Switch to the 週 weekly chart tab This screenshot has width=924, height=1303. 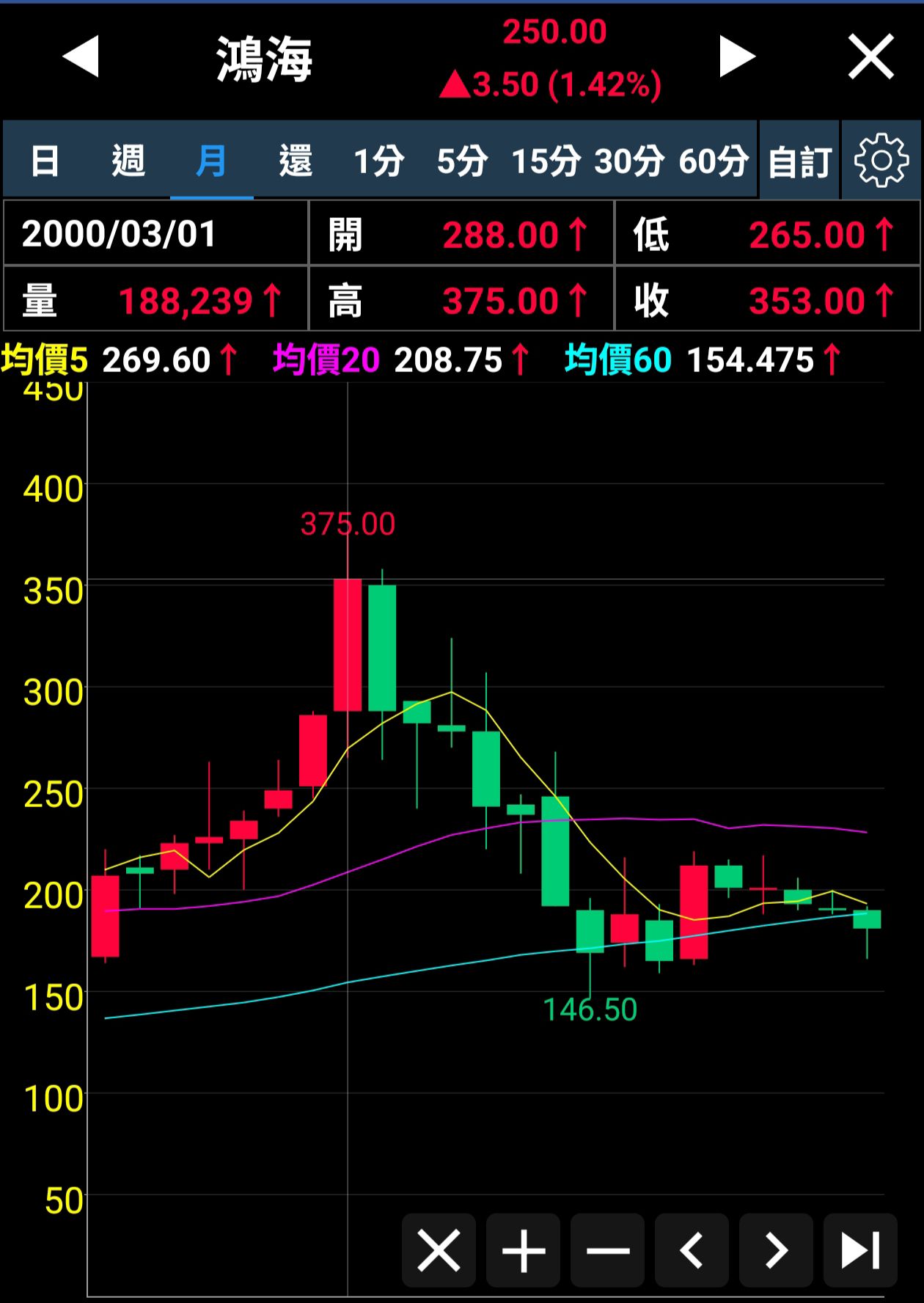tap(128, 161)
